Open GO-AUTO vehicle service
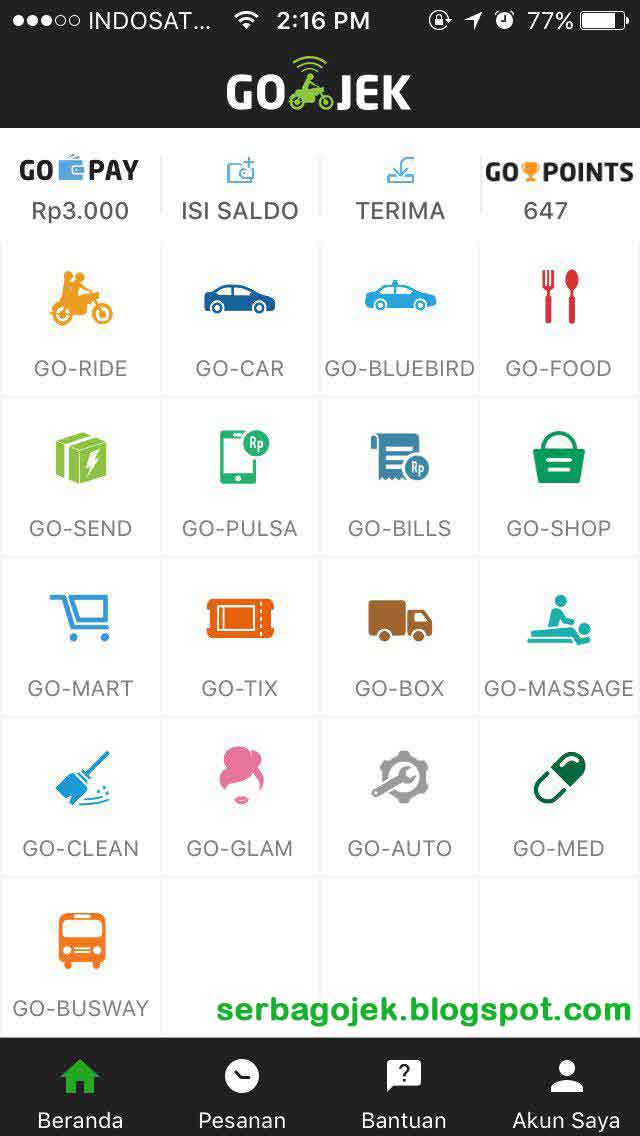The image size is (640, 1136). point(400,798)
